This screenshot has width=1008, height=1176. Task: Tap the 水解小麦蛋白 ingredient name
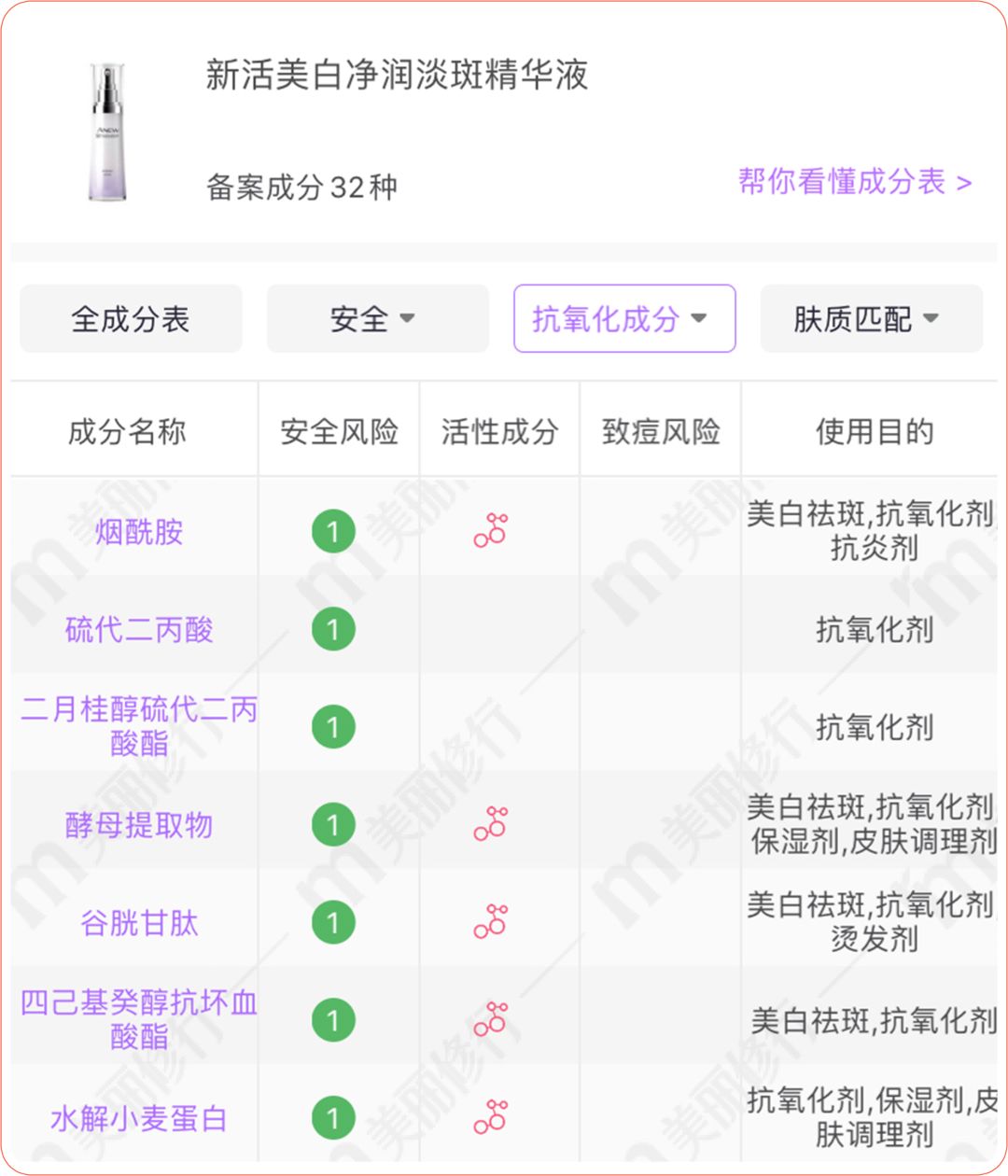(138, 1118)
